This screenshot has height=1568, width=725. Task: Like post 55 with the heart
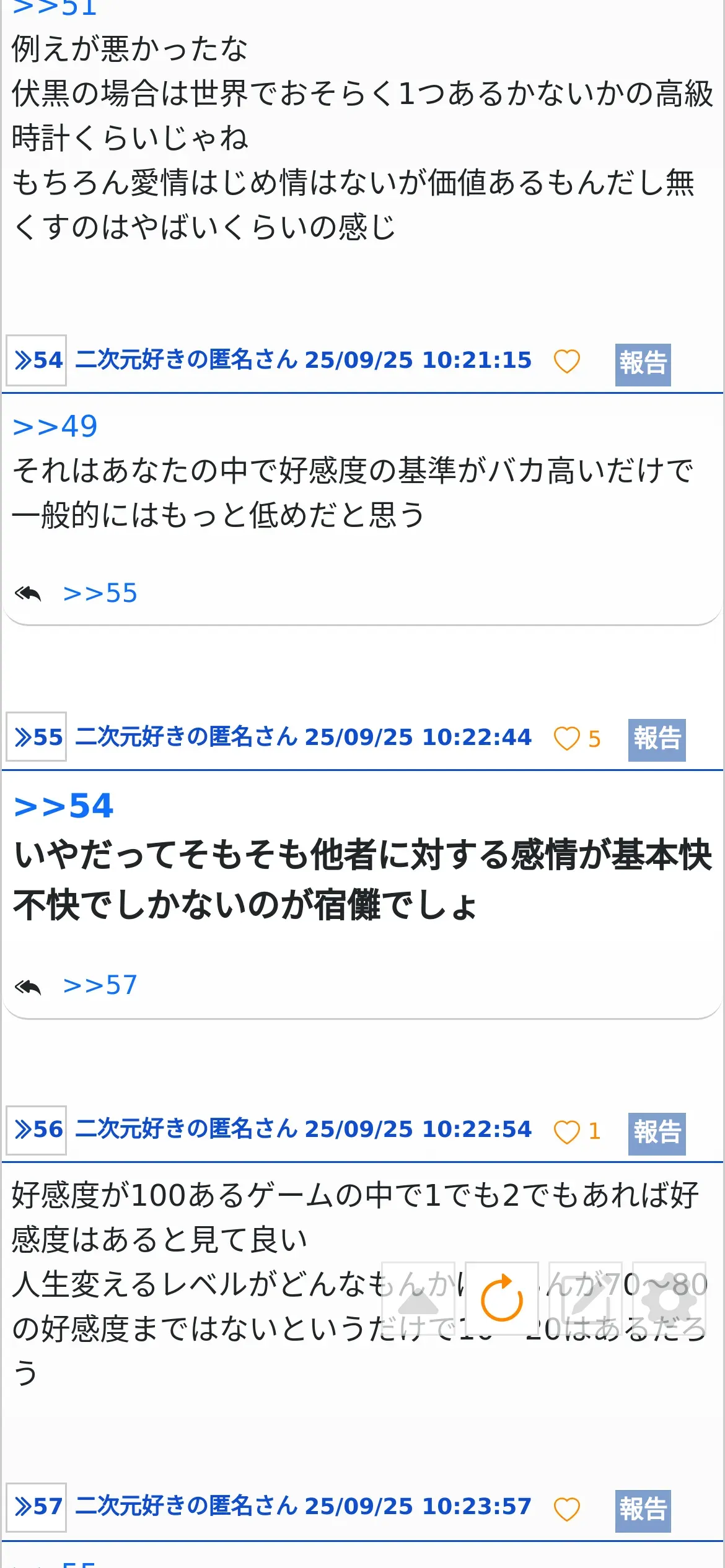[x=566, y=738]
